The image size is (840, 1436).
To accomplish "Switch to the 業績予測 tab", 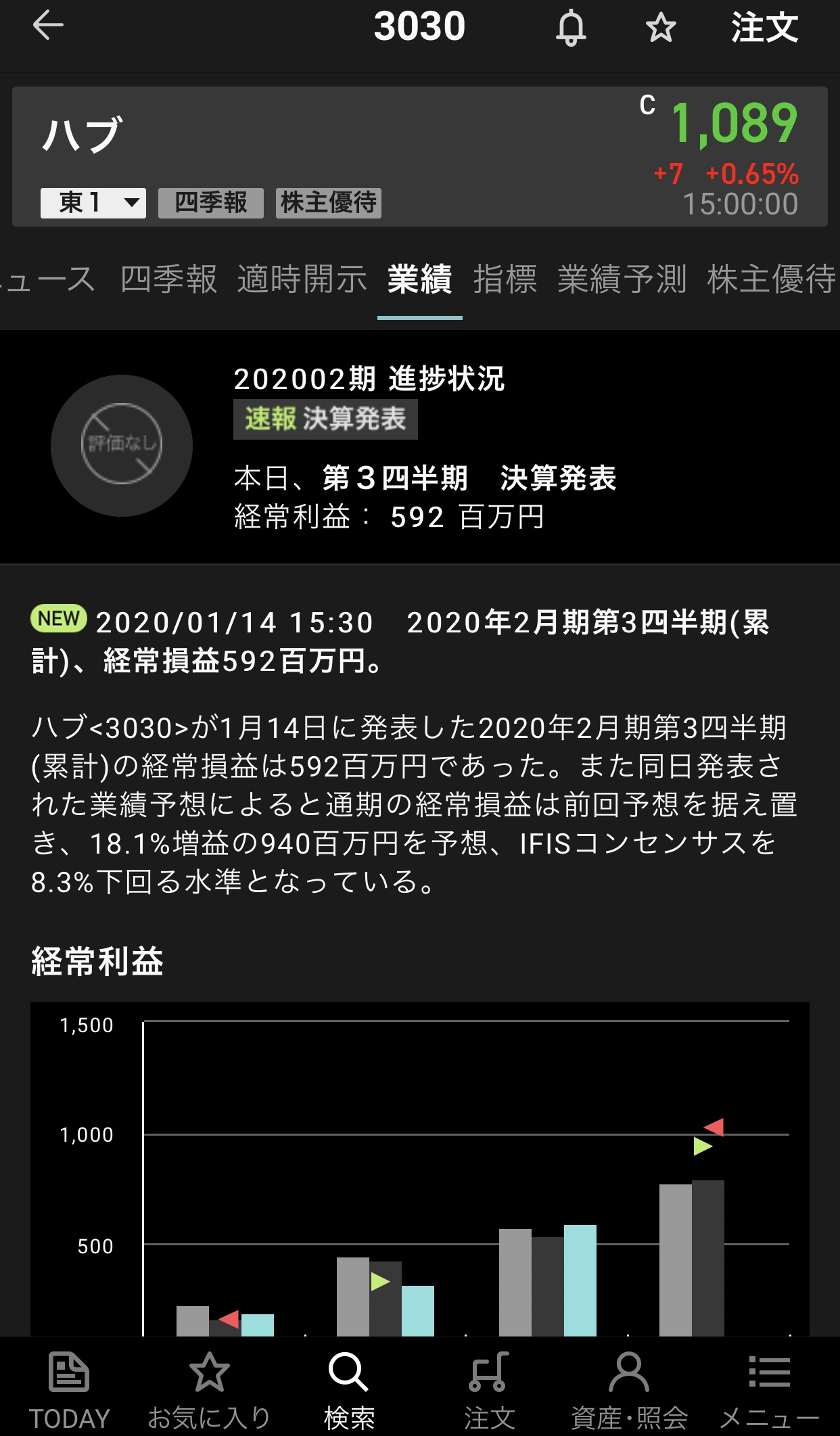I will click(622, 279).
